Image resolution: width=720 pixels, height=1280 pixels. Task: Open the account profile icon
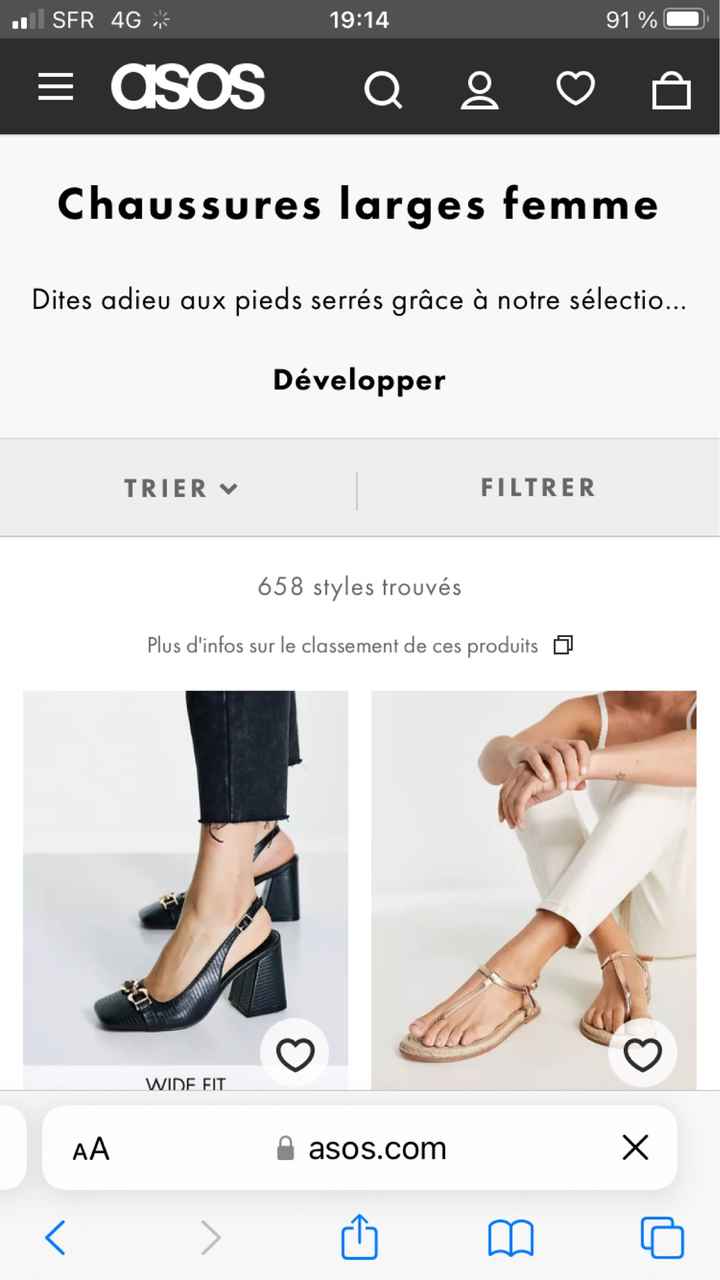tap(479, 89)
